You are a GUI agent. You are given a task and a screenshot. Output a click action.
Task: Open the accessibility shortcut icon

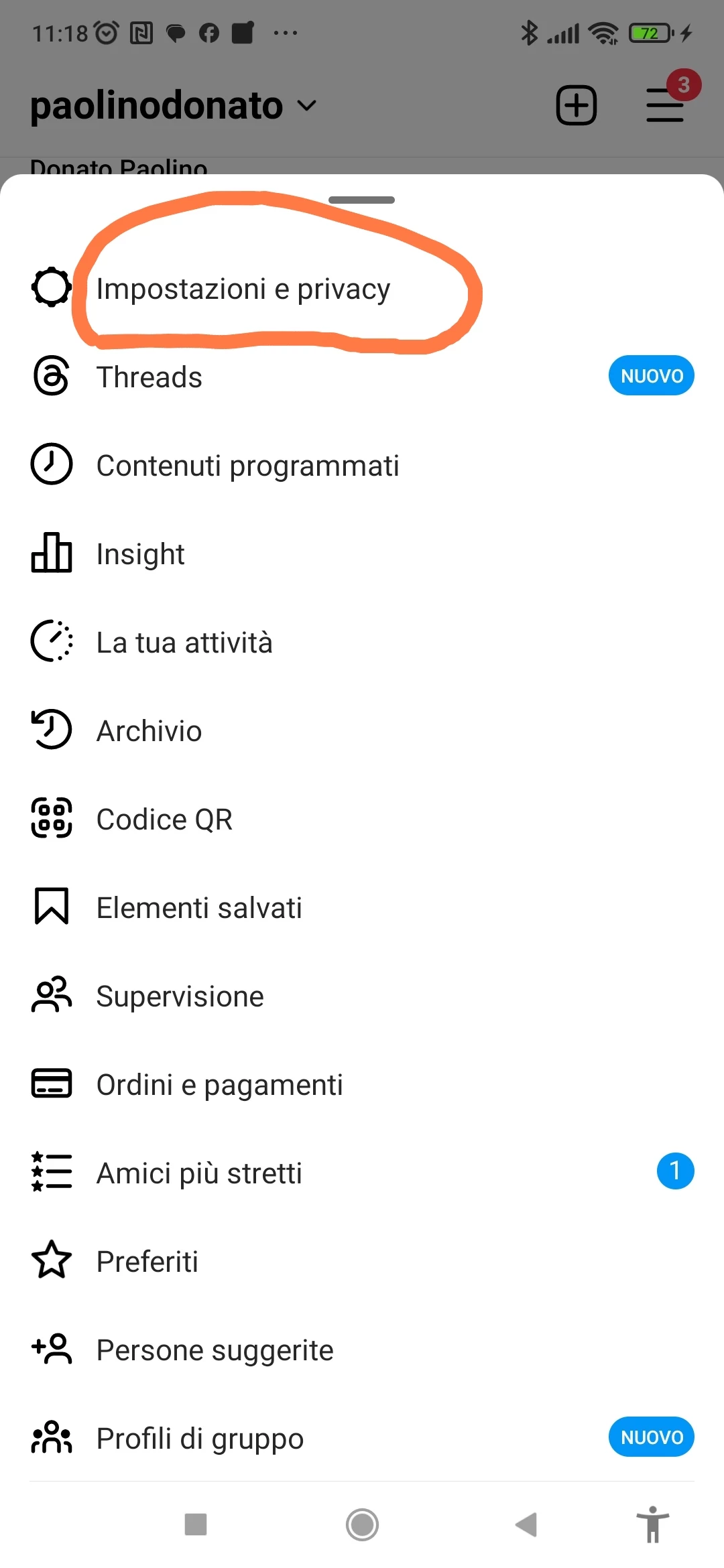(x=653, y=1524)
